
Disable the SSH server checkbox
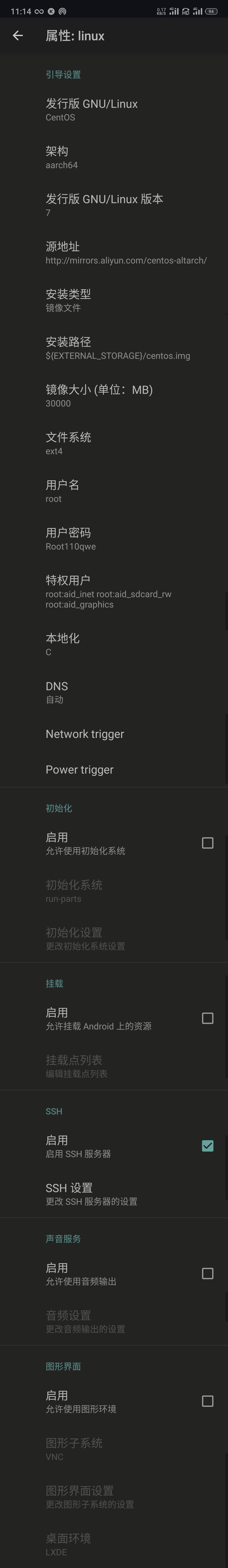point(207,1145)
